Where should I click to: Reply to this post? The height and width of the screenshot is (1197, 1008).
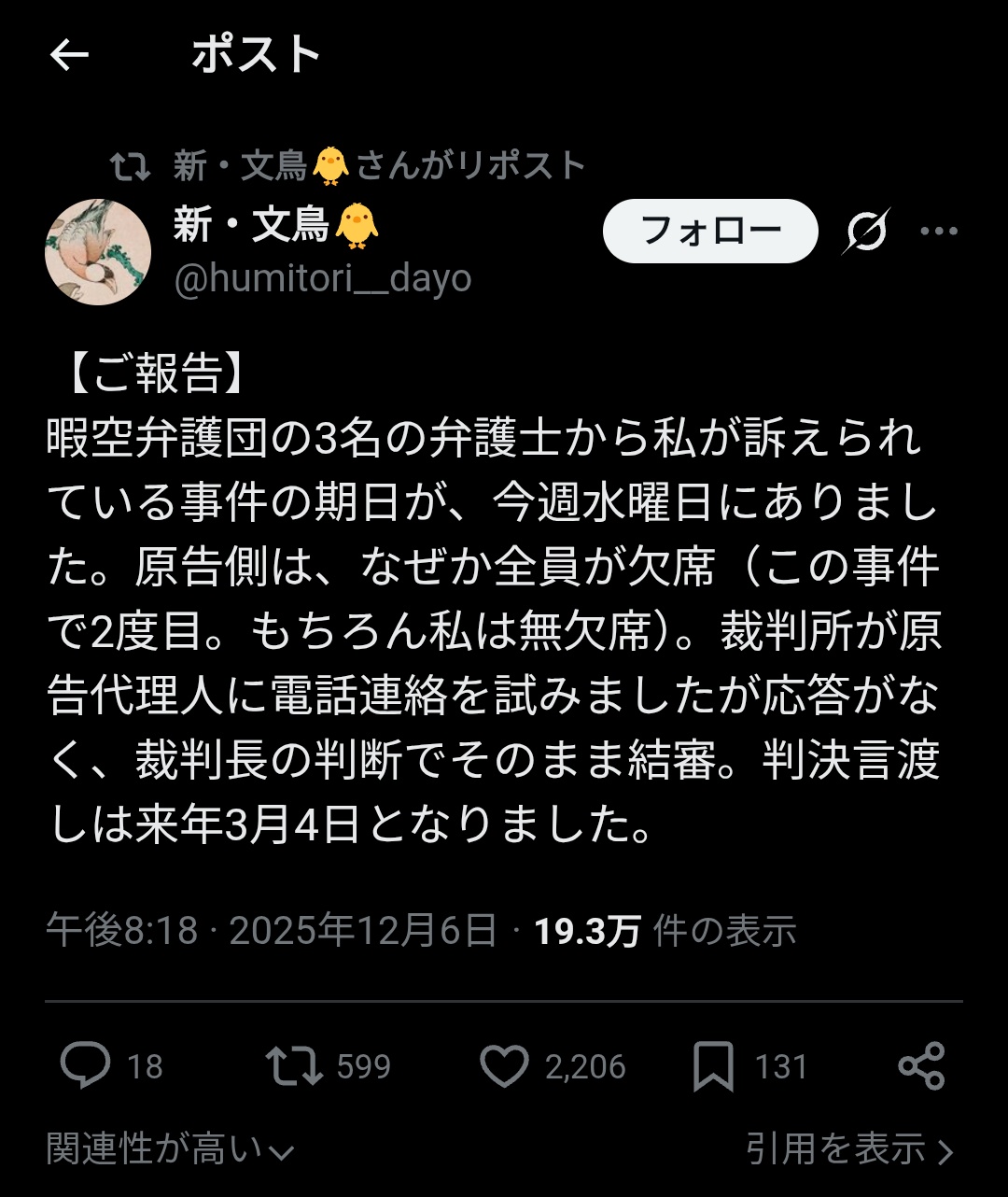tap(86, 1066)
